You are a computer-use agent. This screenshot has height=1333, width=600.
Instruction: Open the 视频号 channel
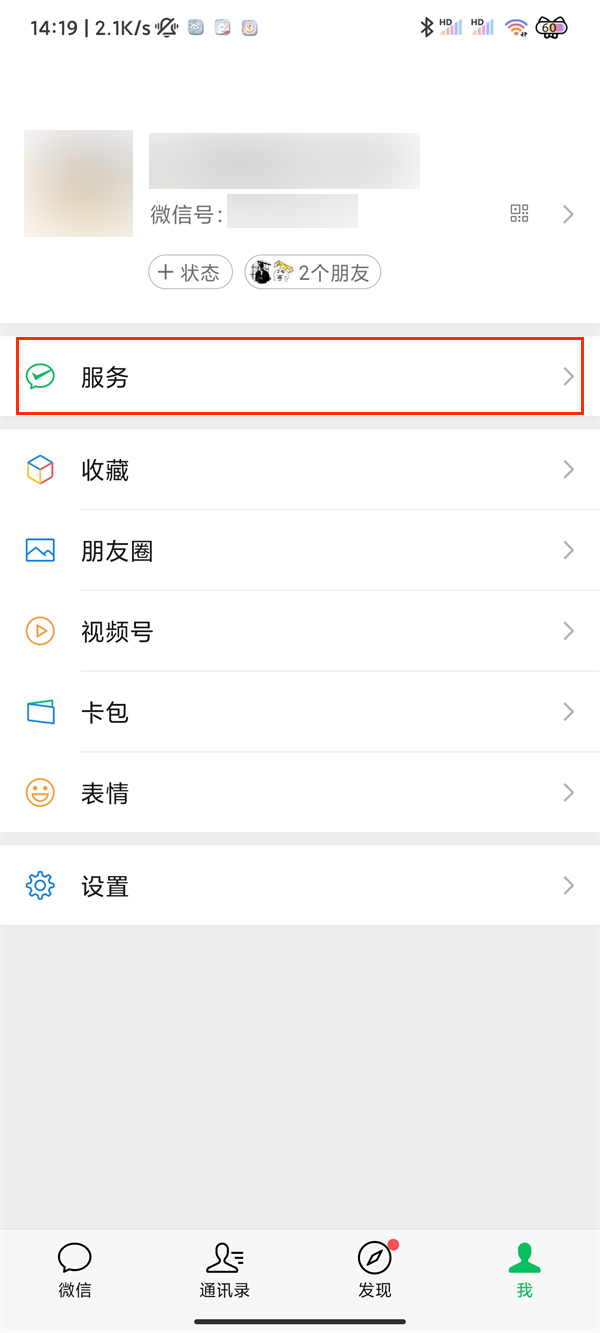(300, 632)
